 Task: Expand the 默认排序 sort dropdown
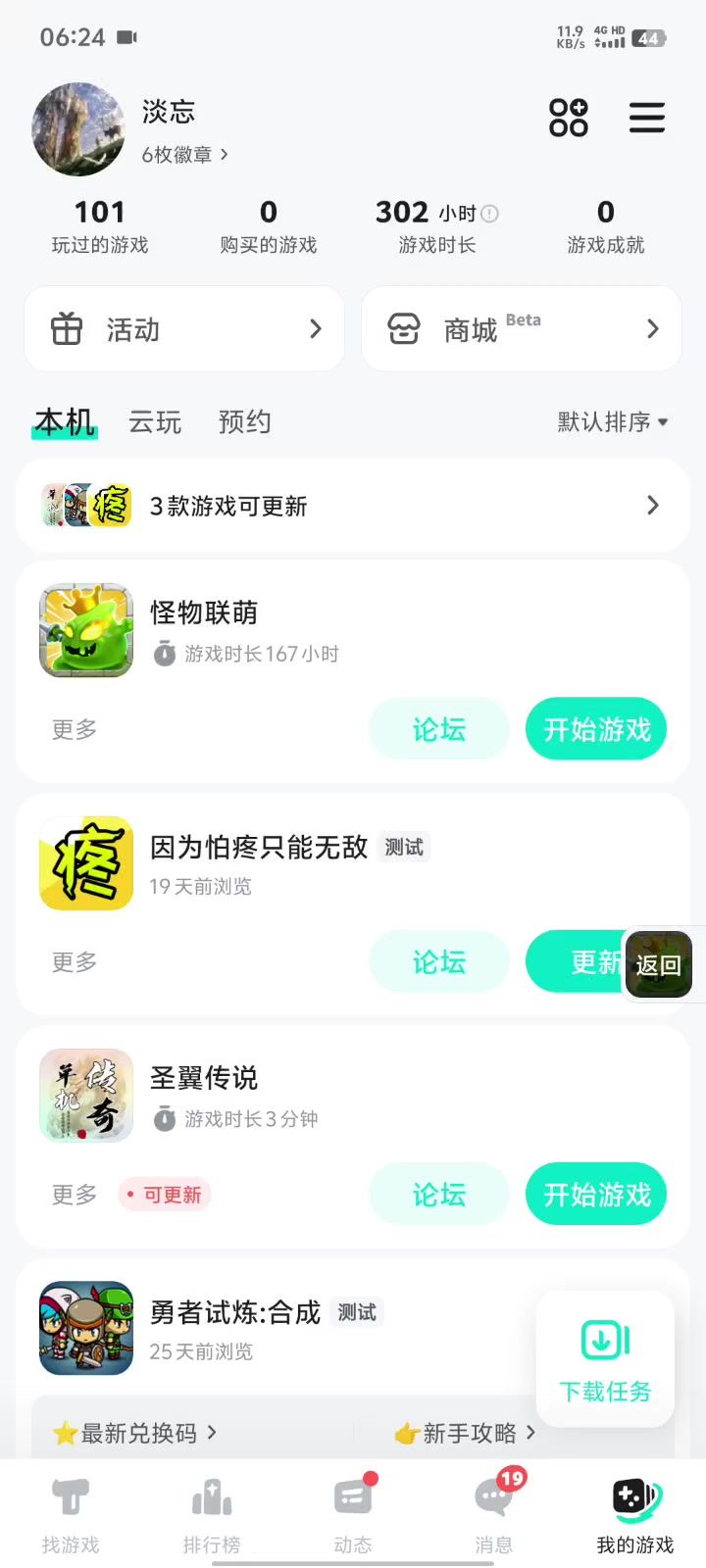(x=613, y=422)
